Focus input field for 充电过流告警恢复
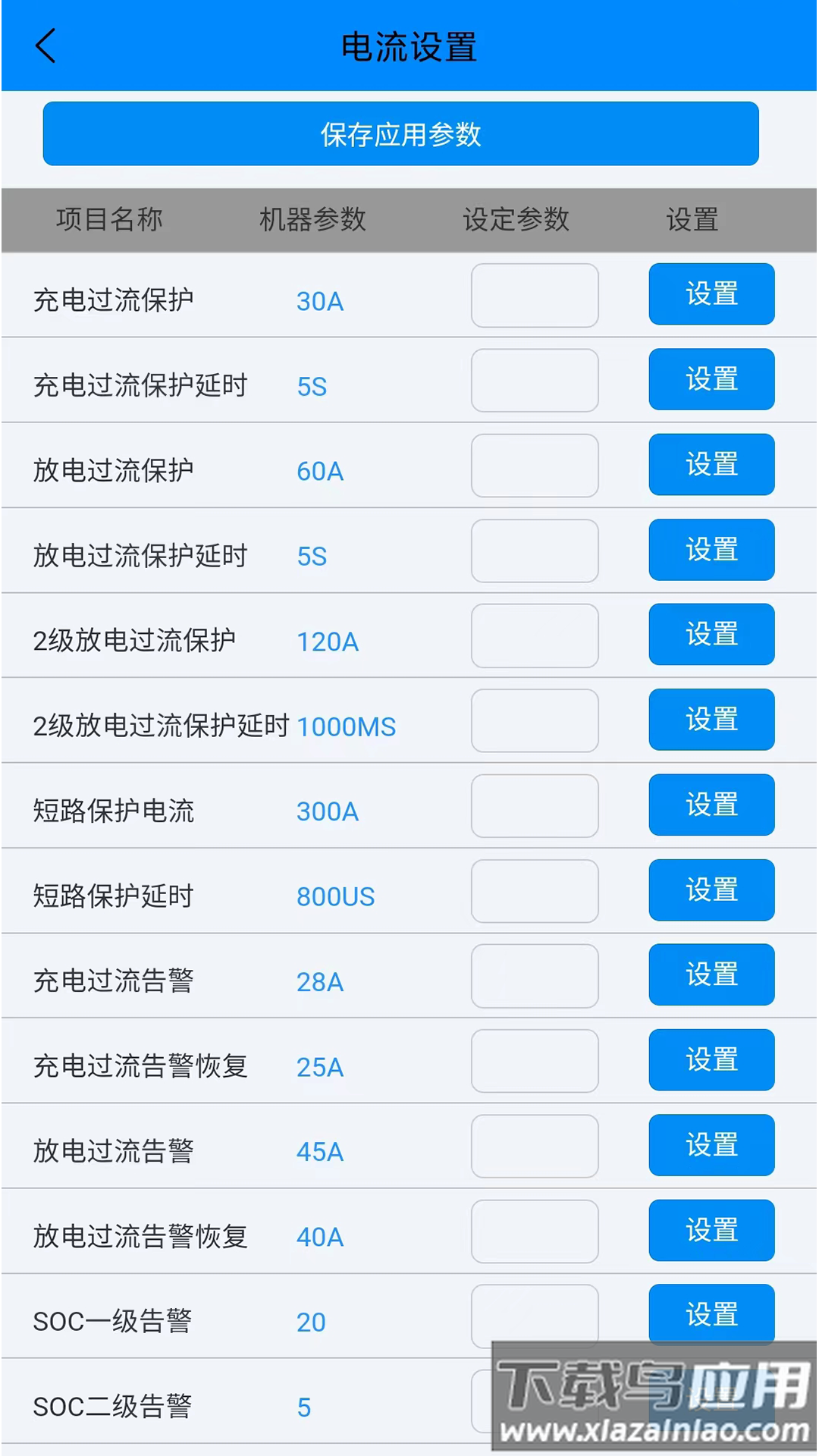 pos(535,1061)
